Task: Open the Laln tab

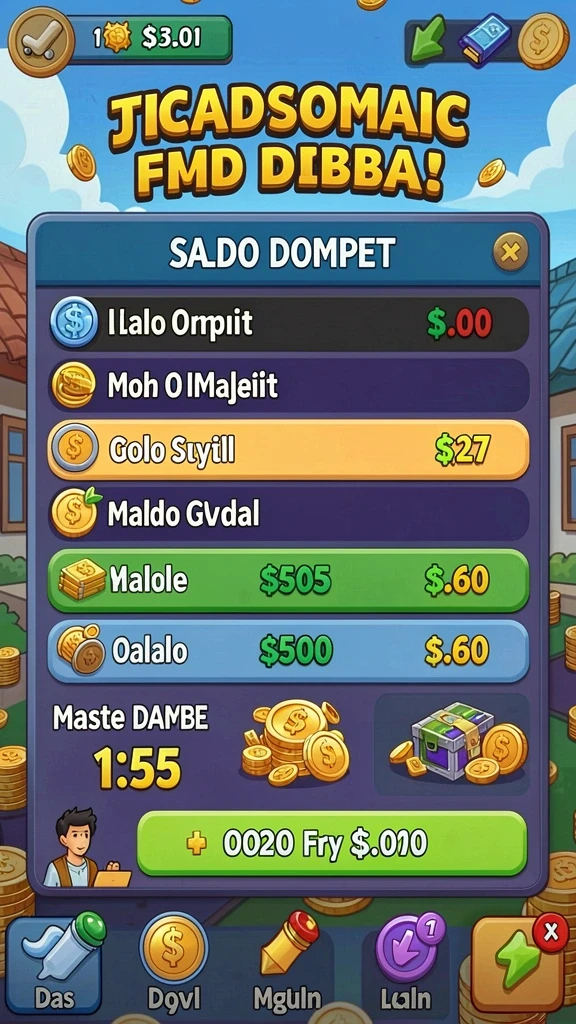Action: coord(406,965)
